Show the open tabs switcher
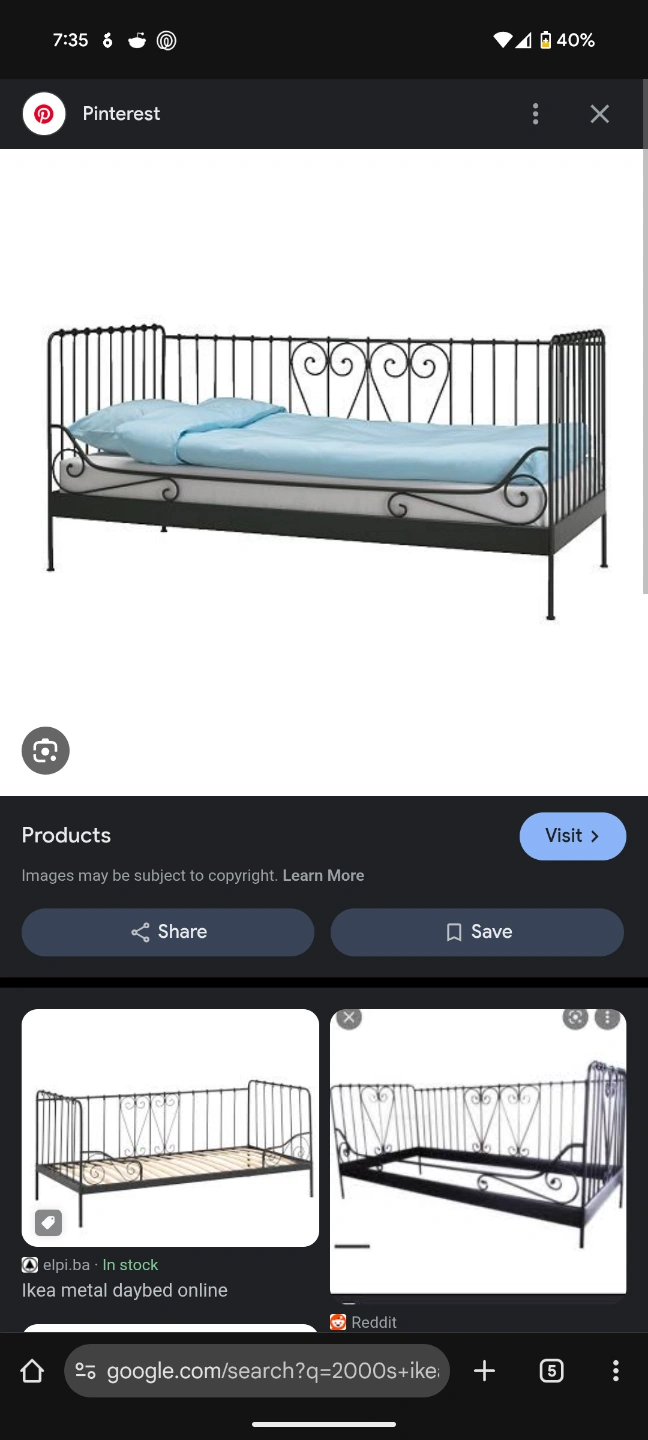This screenshot has width=648, height=1440. [551, 1370]
